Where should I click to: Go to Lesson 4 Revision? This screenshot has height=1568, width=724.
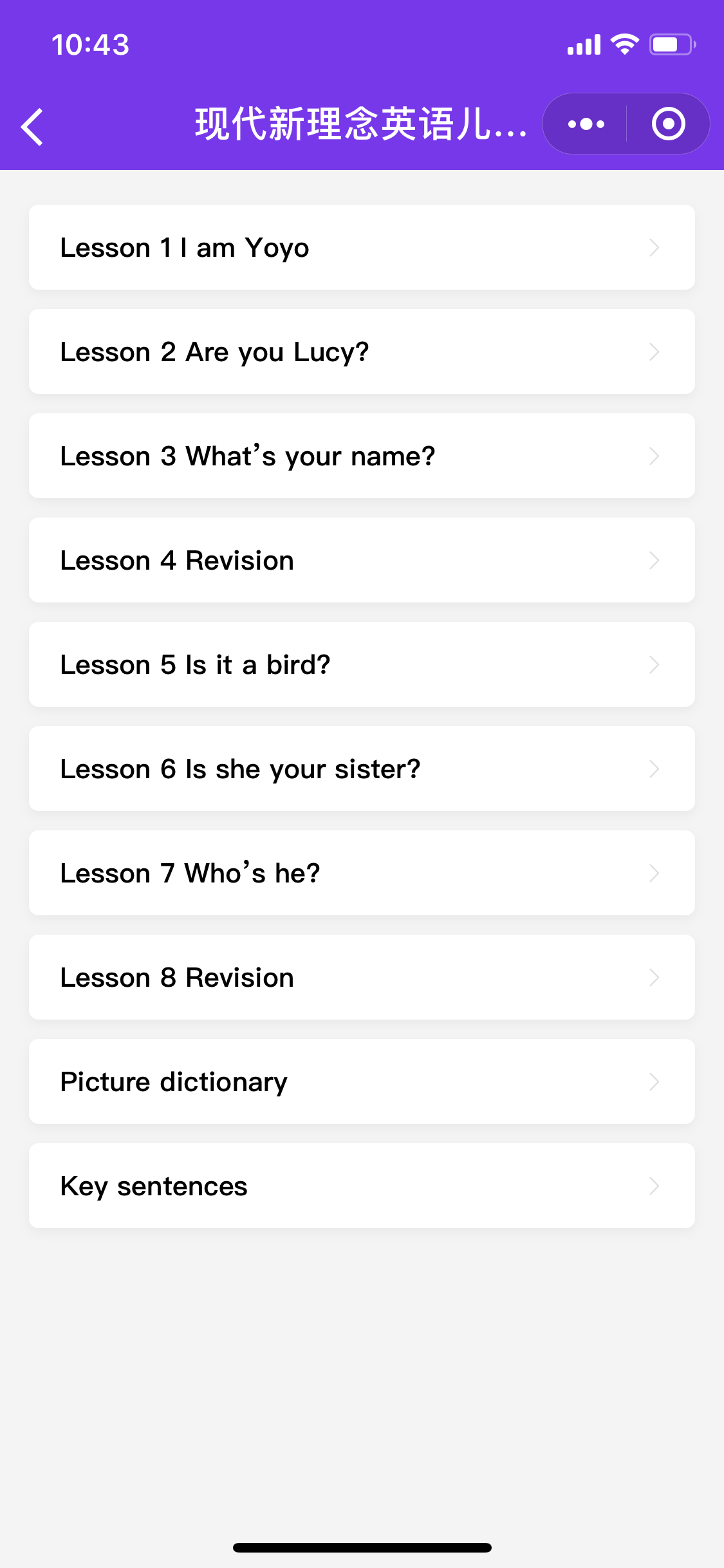coord(362,560)
